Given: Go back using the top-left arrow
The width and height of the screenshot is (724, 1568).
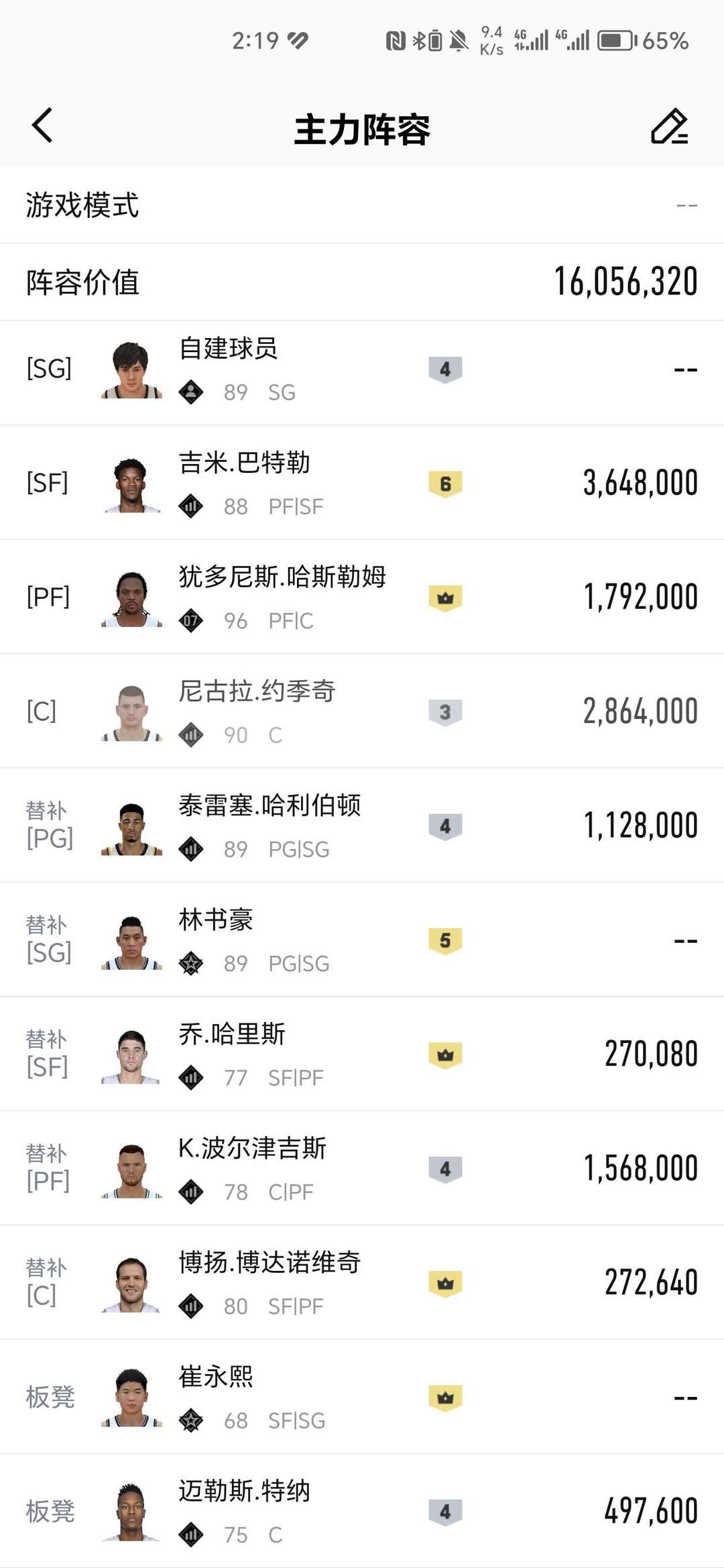Looking at the screenshot, I should point(42,125).
